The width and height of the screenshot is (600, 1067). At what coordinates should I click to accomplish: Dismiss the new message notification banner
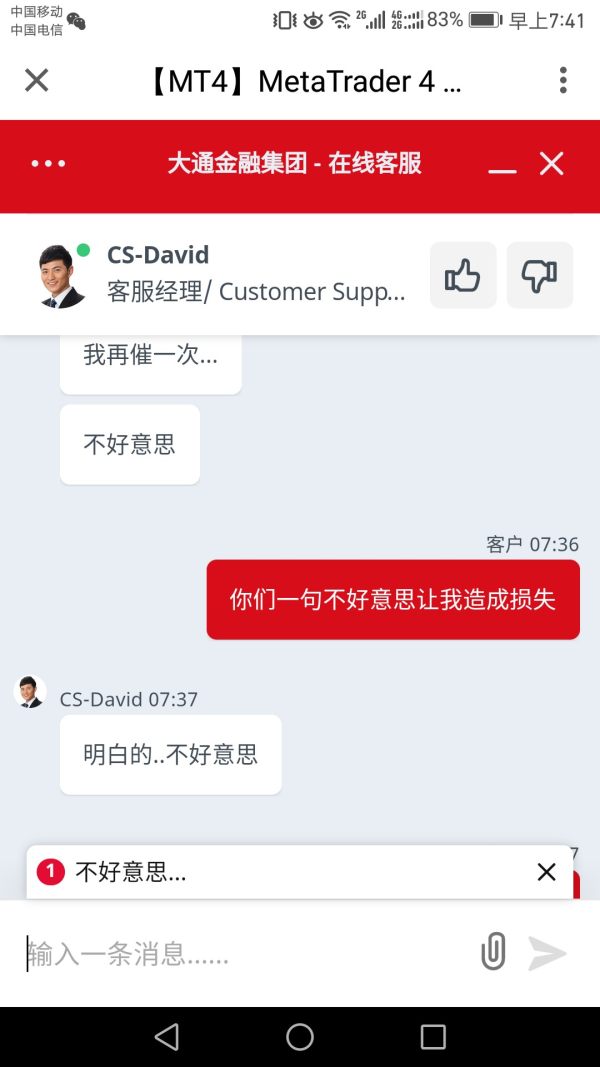546,872
